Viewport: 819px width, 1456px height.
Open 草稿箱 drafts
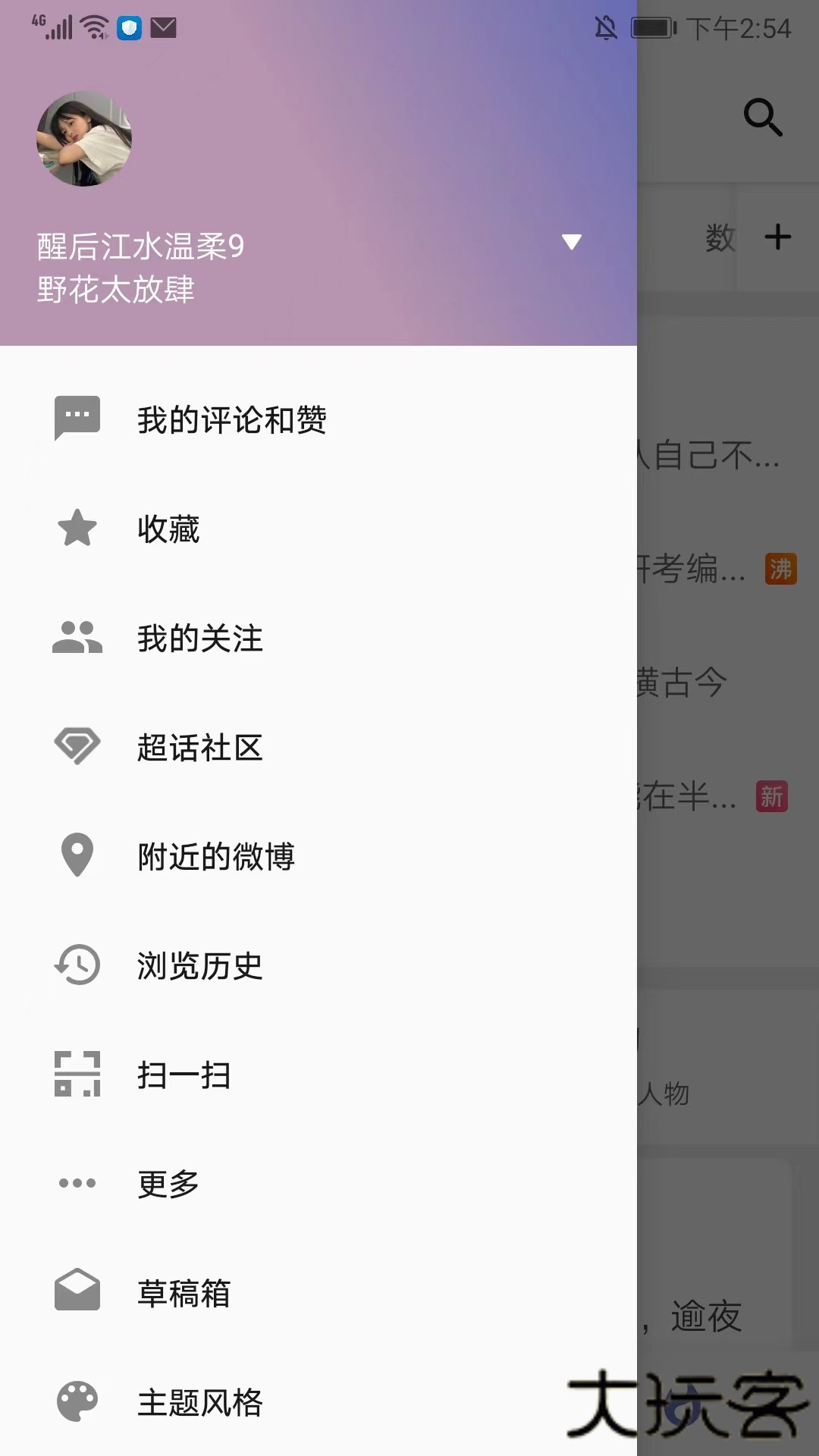click(184, 1293)
